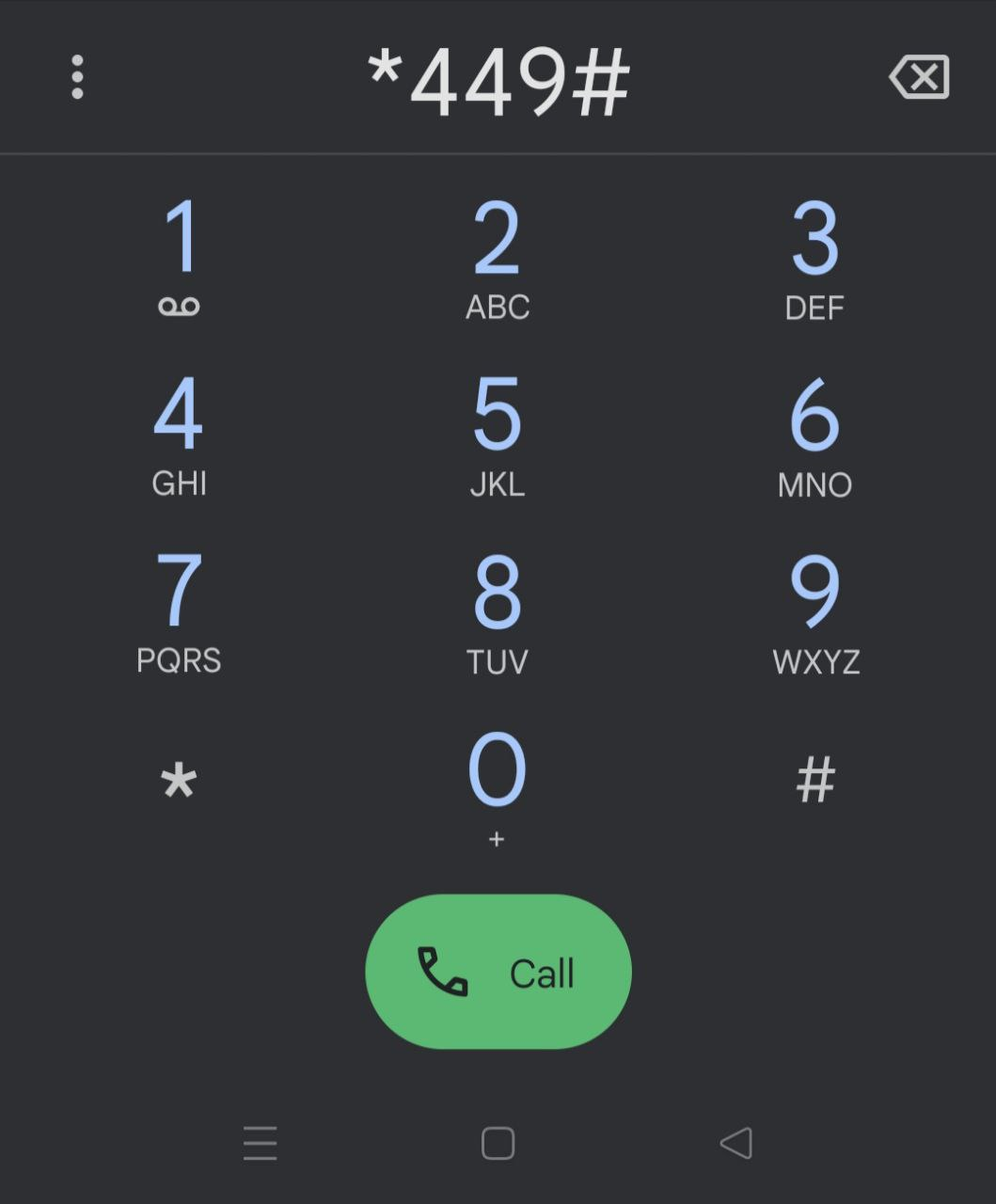Enter the 9 WXYZ key
Screen dimensions: 996x1204
click(814, 611)
